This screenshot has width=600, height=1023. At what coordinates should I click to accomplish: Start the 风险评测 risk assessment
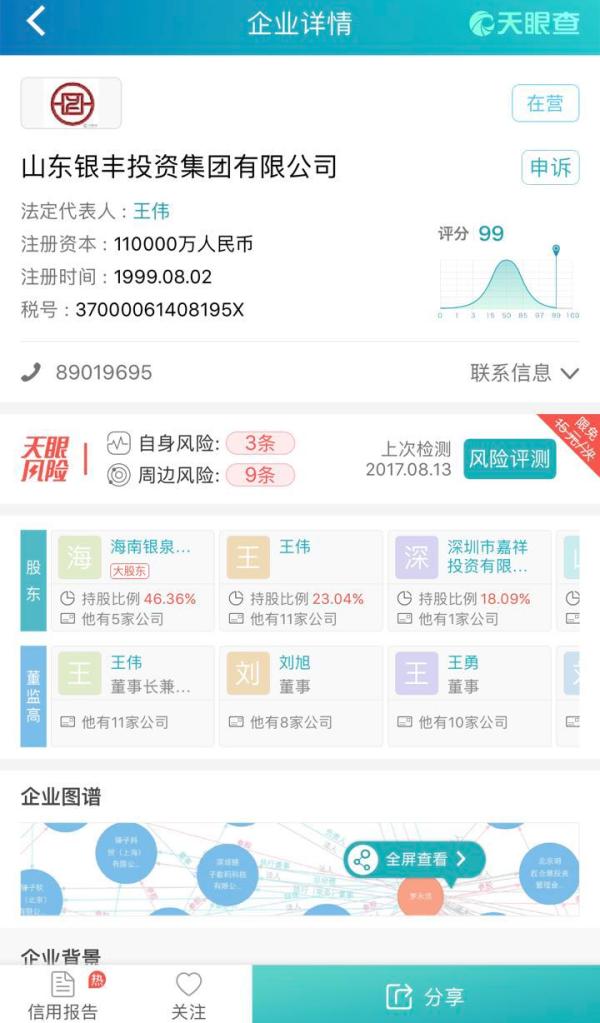[509, 459]
